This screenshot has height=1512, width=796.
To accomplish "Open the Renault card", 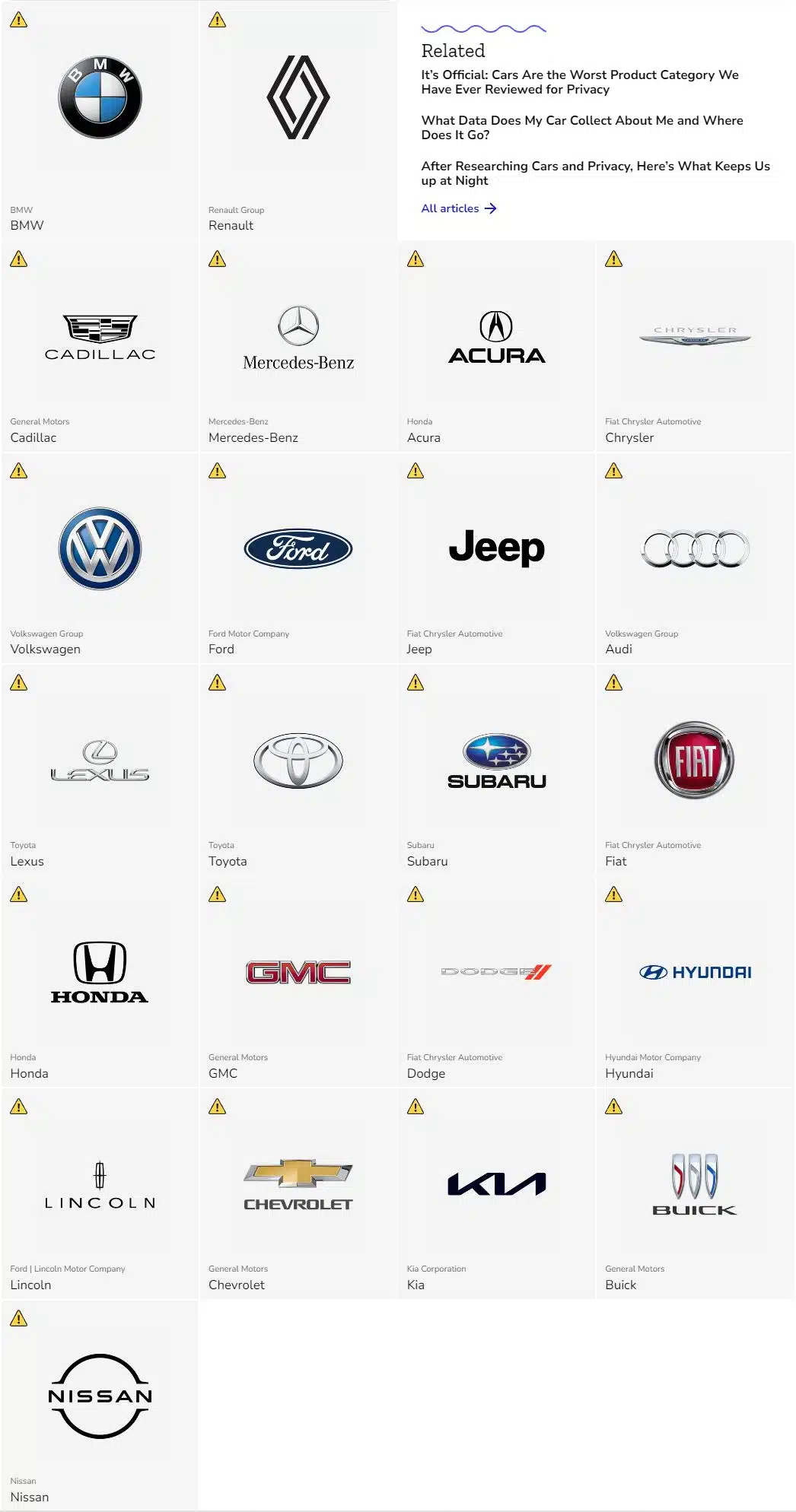I will coord(298,120).
